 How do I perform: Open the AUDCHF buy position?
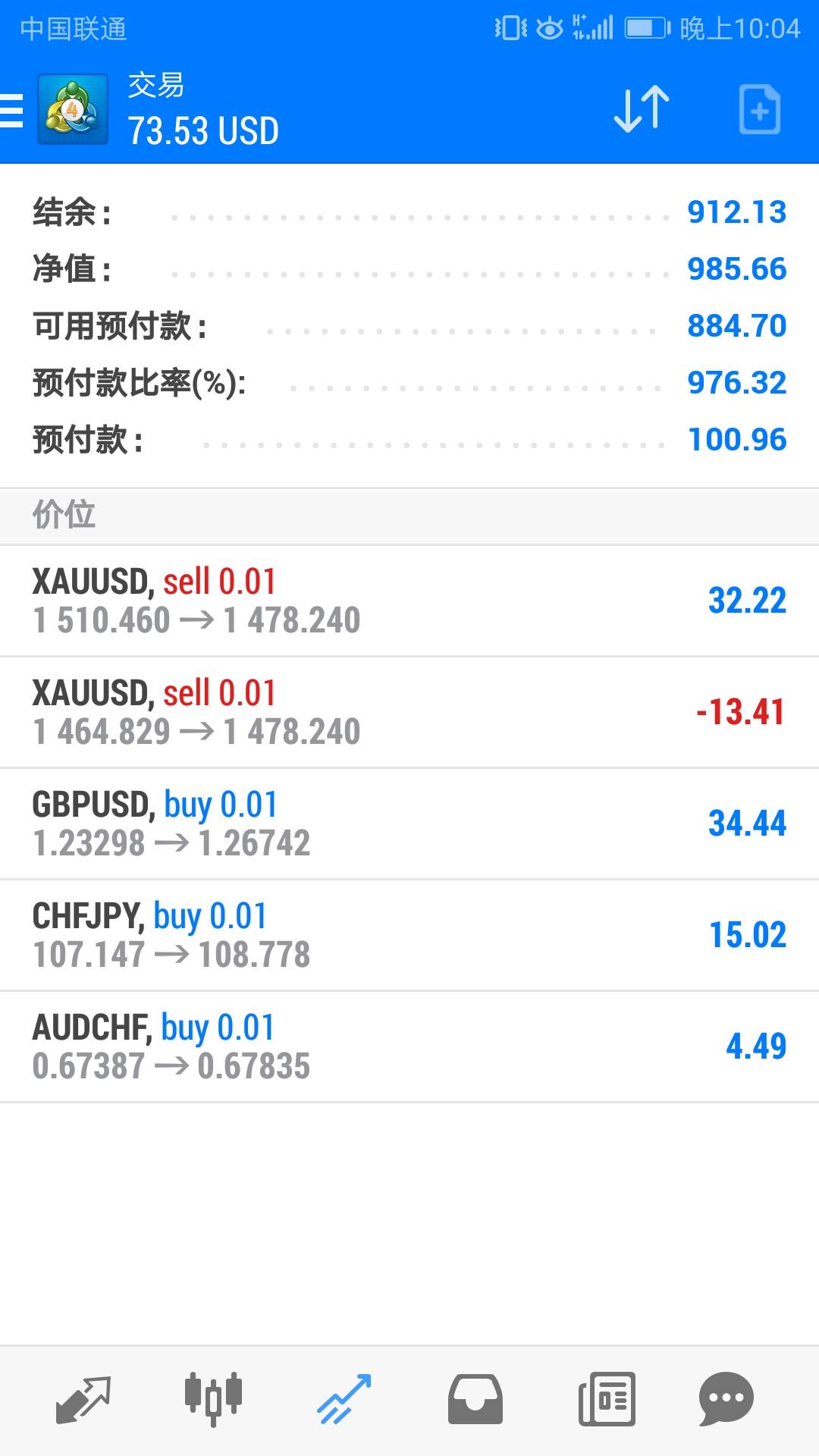pyautogui.click(x=409, y=1046)
